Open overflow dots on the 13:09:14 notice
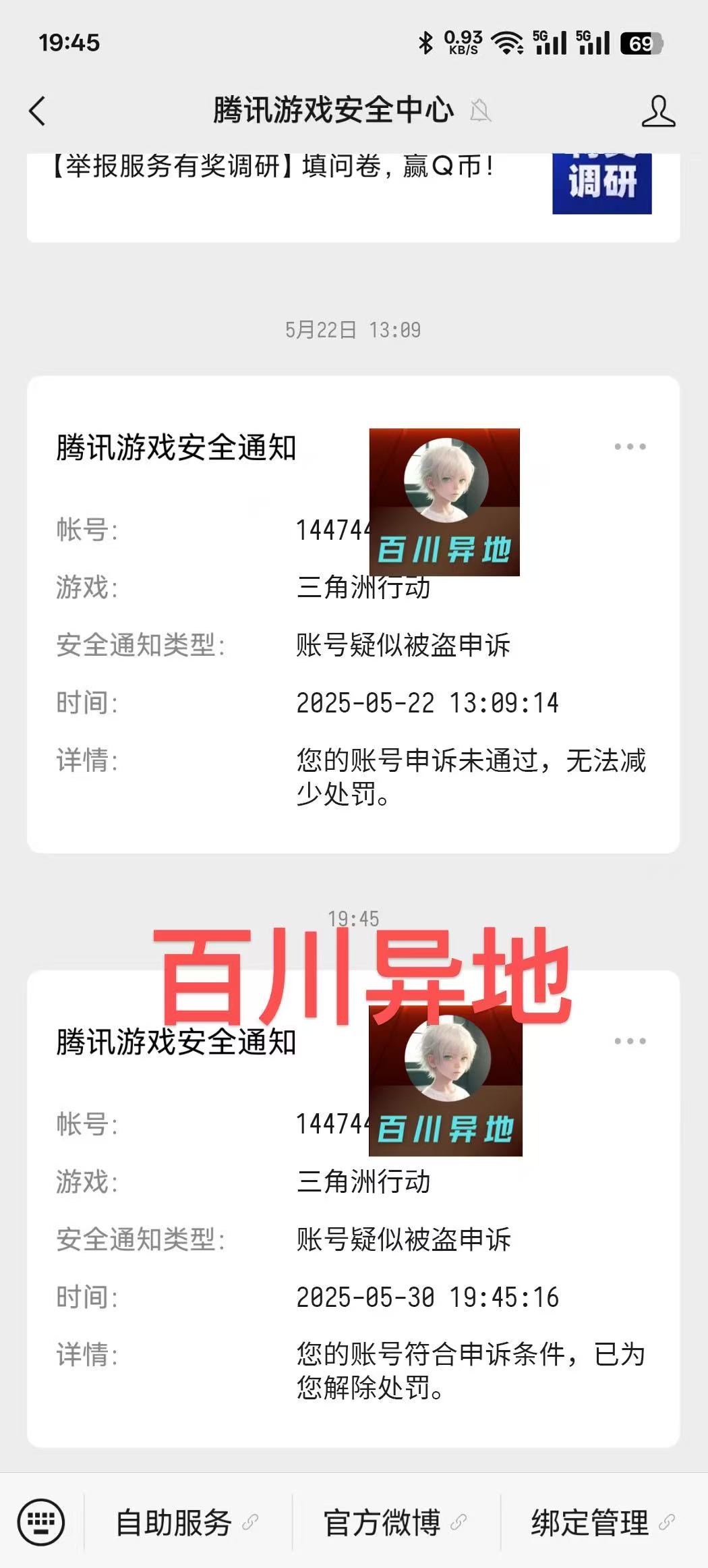This screenshot has height=1568, width=708. pyautogui.click(x=630, y=447)
